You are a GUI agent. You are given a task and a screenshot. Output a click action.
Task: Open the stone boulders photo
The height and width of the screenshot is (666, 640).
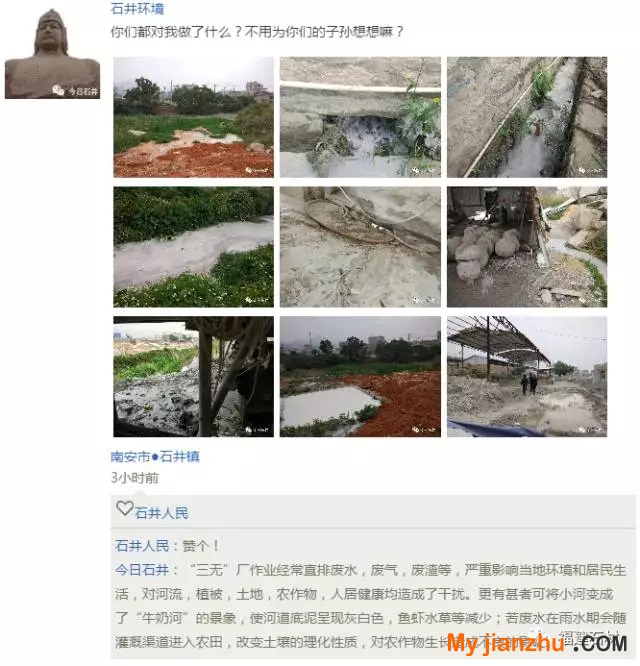point(526,247)
